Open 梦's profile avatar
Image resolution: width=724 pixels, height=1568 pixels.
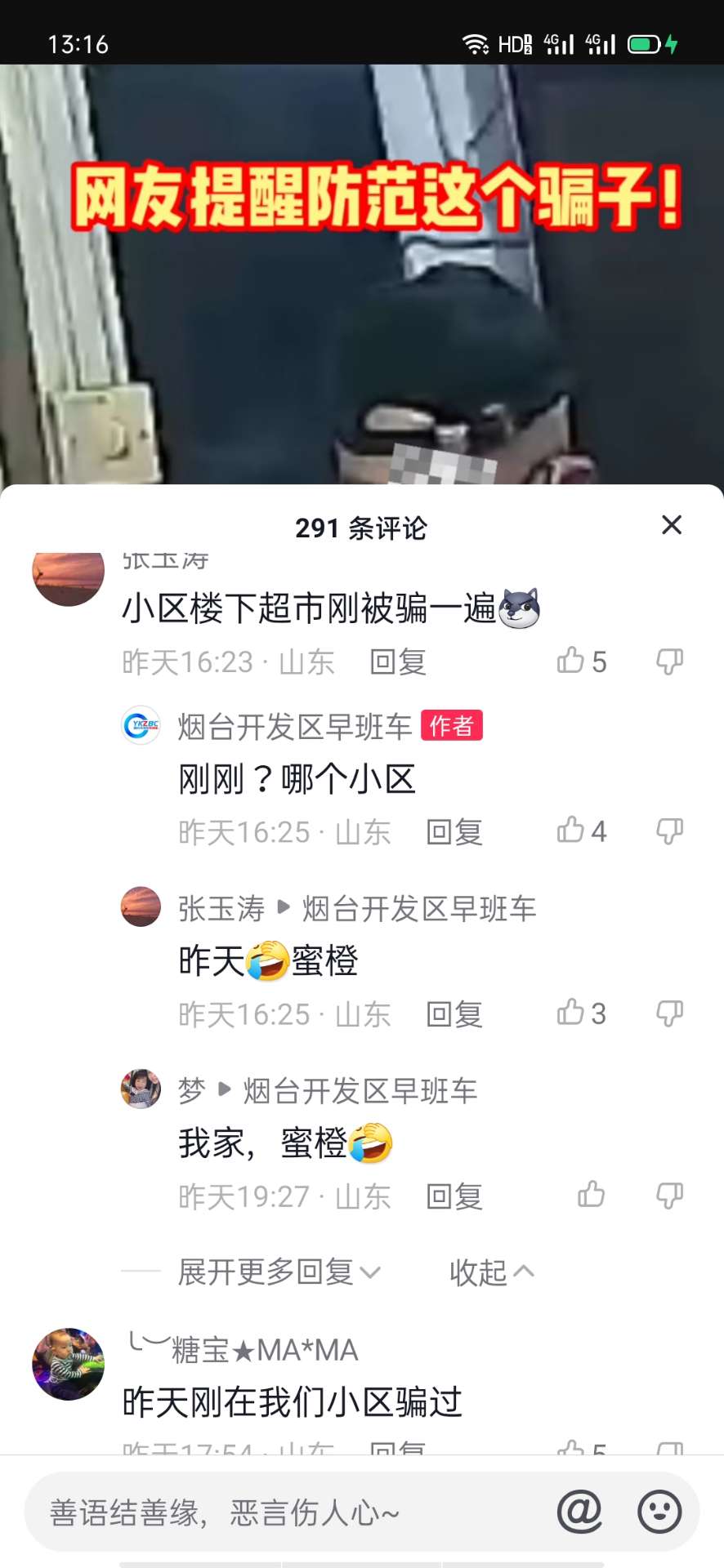(141, 1089)
